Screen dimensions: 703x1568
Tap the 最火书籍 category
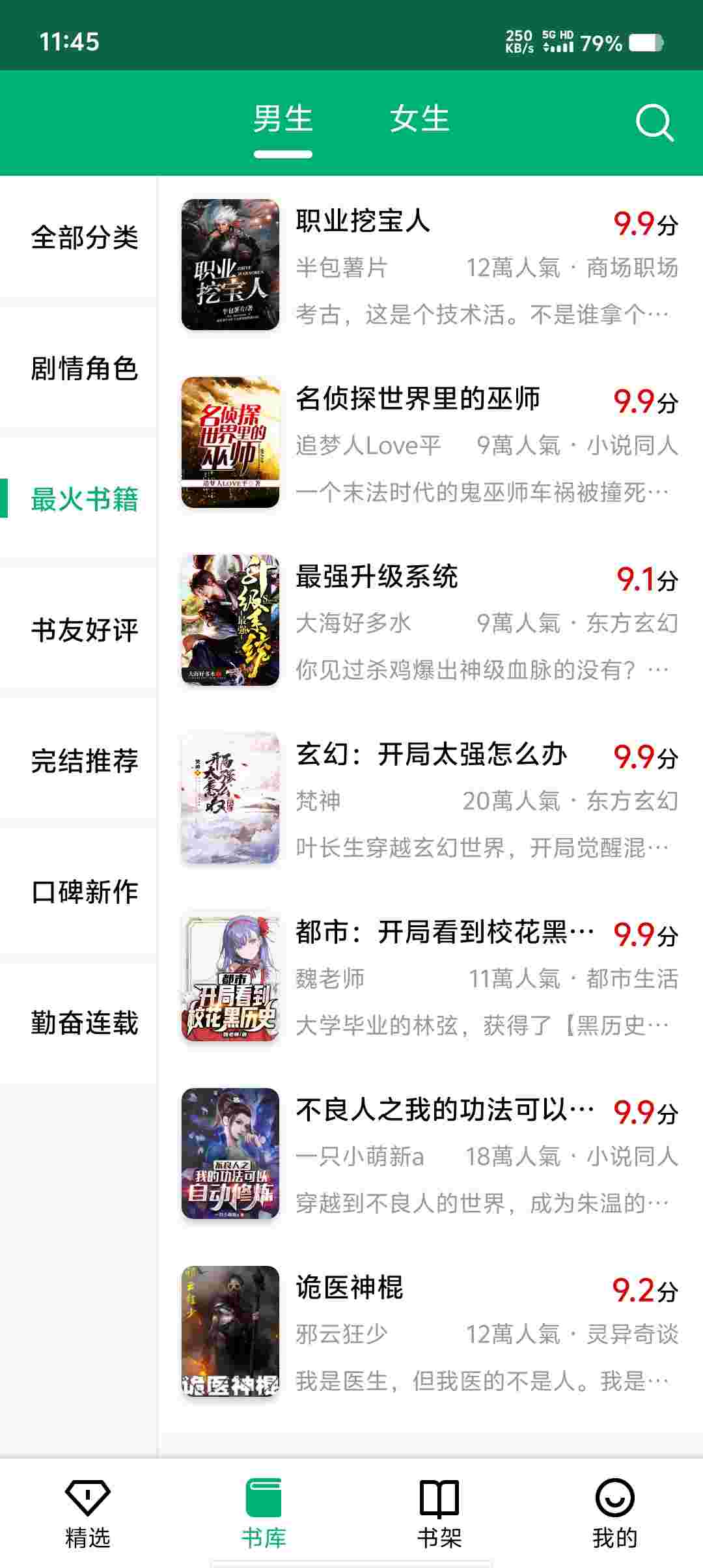(x=84, y=499)
